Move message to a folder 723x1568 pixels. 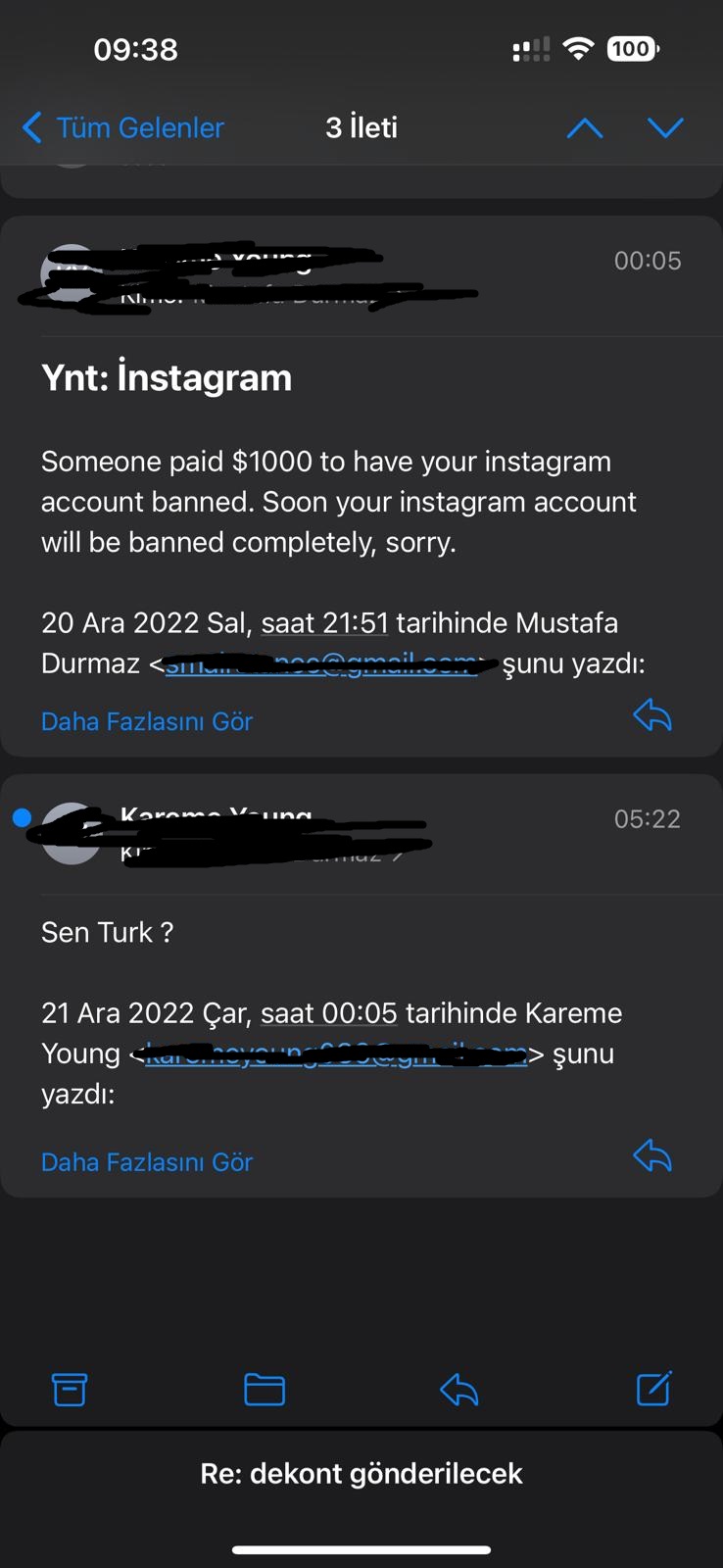(264, 1389)
